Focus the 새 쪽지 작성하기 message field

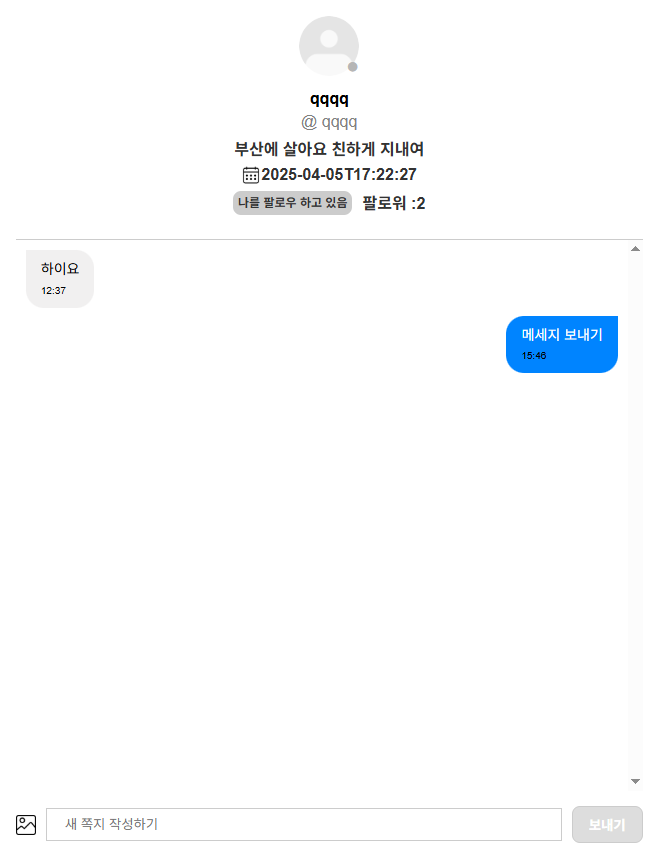[x=303, y=824]
